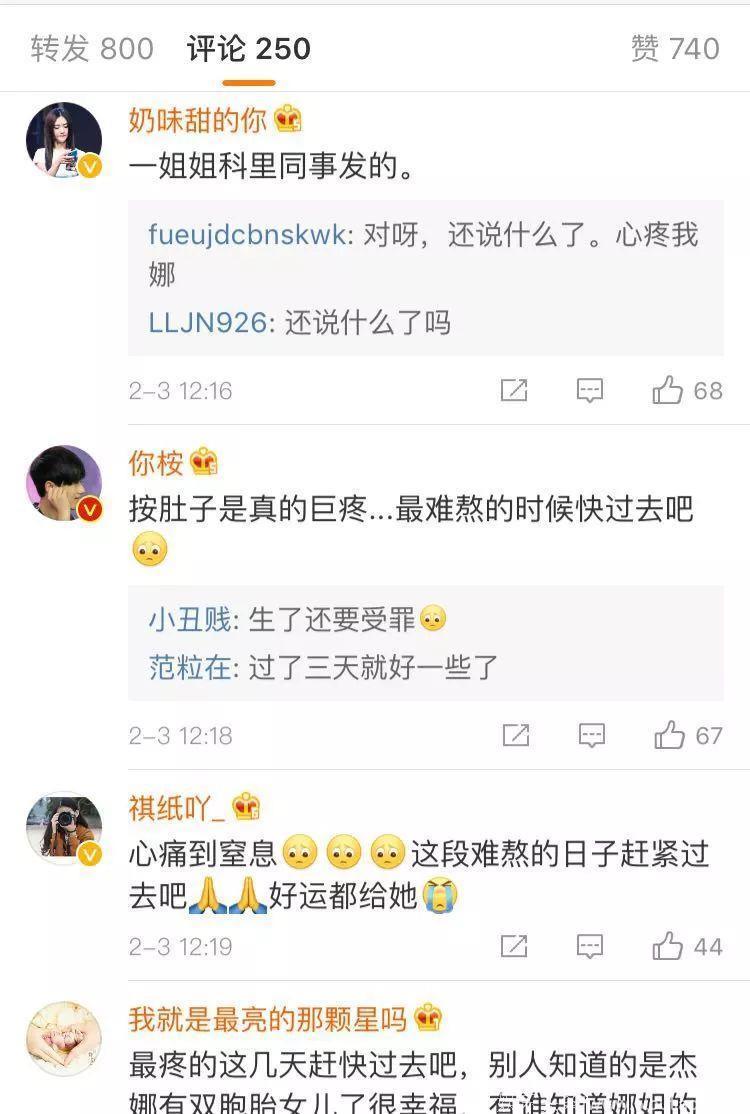Screen dimensions: 750x1114
Task: Tap username 奶味甜的你
Action: click(198, 120)
